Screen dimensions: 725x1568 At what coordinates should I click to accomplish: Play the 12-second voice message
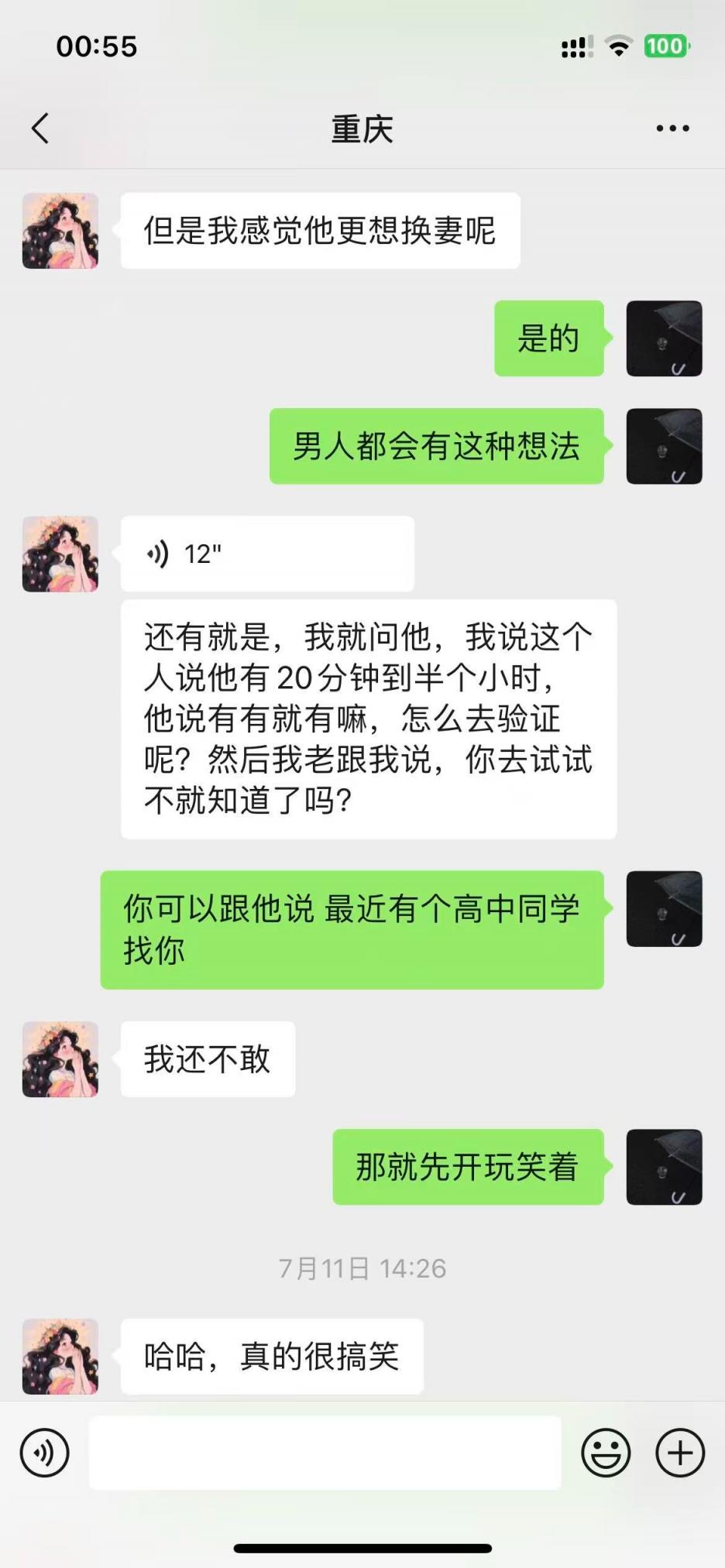click(266, 554)
